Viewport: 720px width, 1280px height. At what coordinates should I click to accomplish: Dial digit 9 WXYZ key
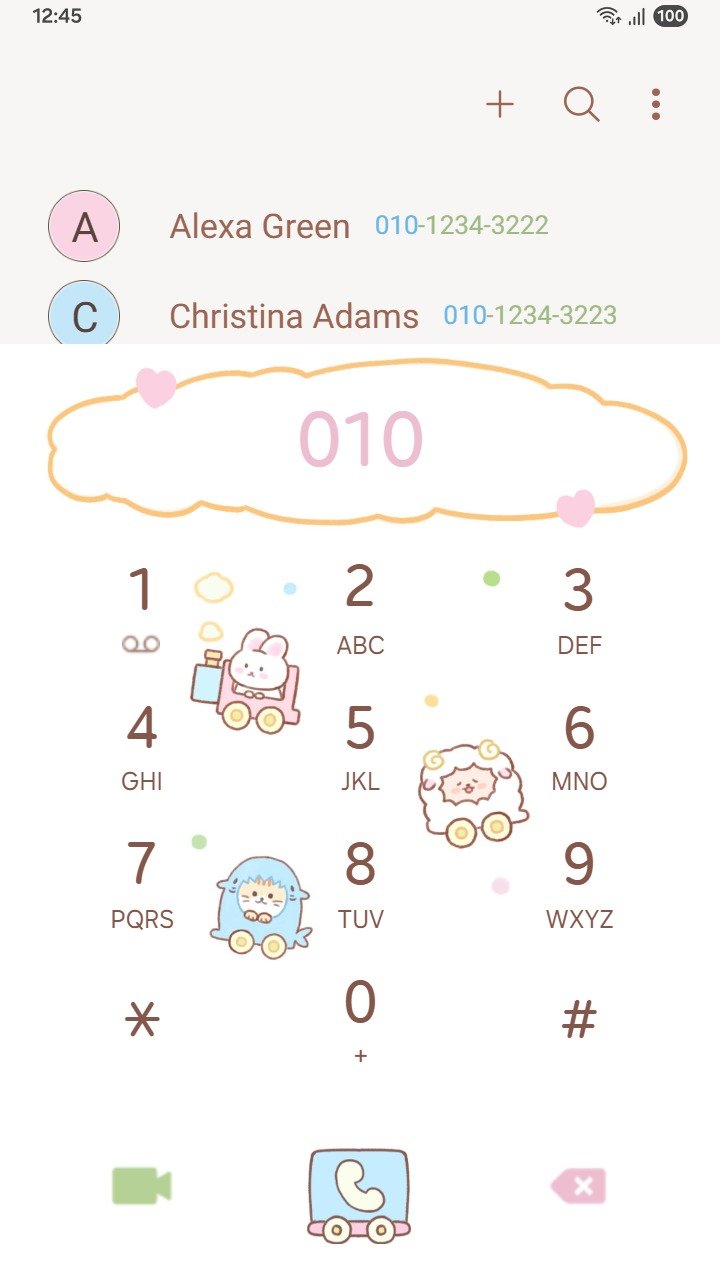(579, 882)
